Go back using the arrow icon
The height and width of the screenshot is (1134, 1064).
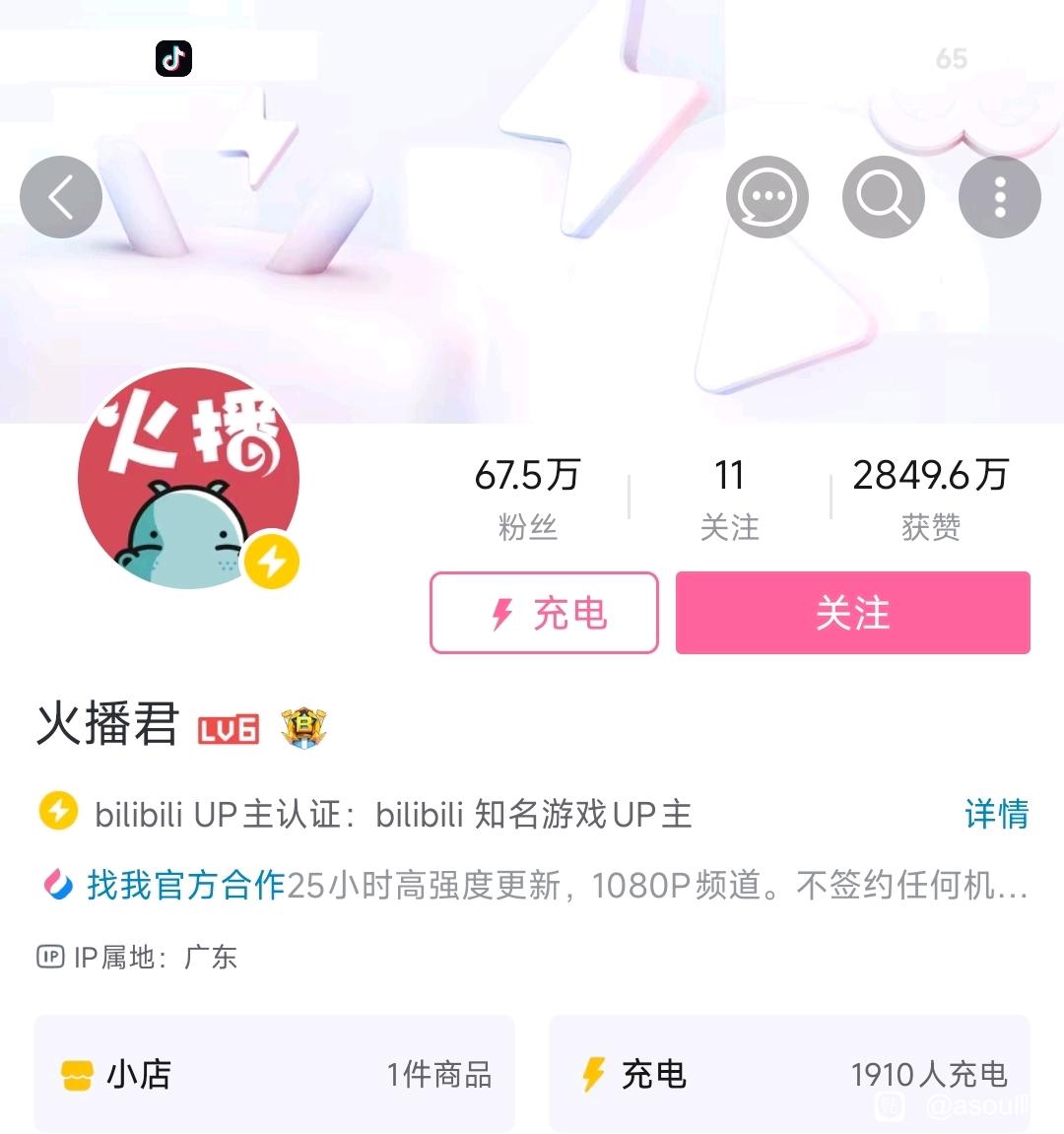pyautogui.click(x=61, y=197)
